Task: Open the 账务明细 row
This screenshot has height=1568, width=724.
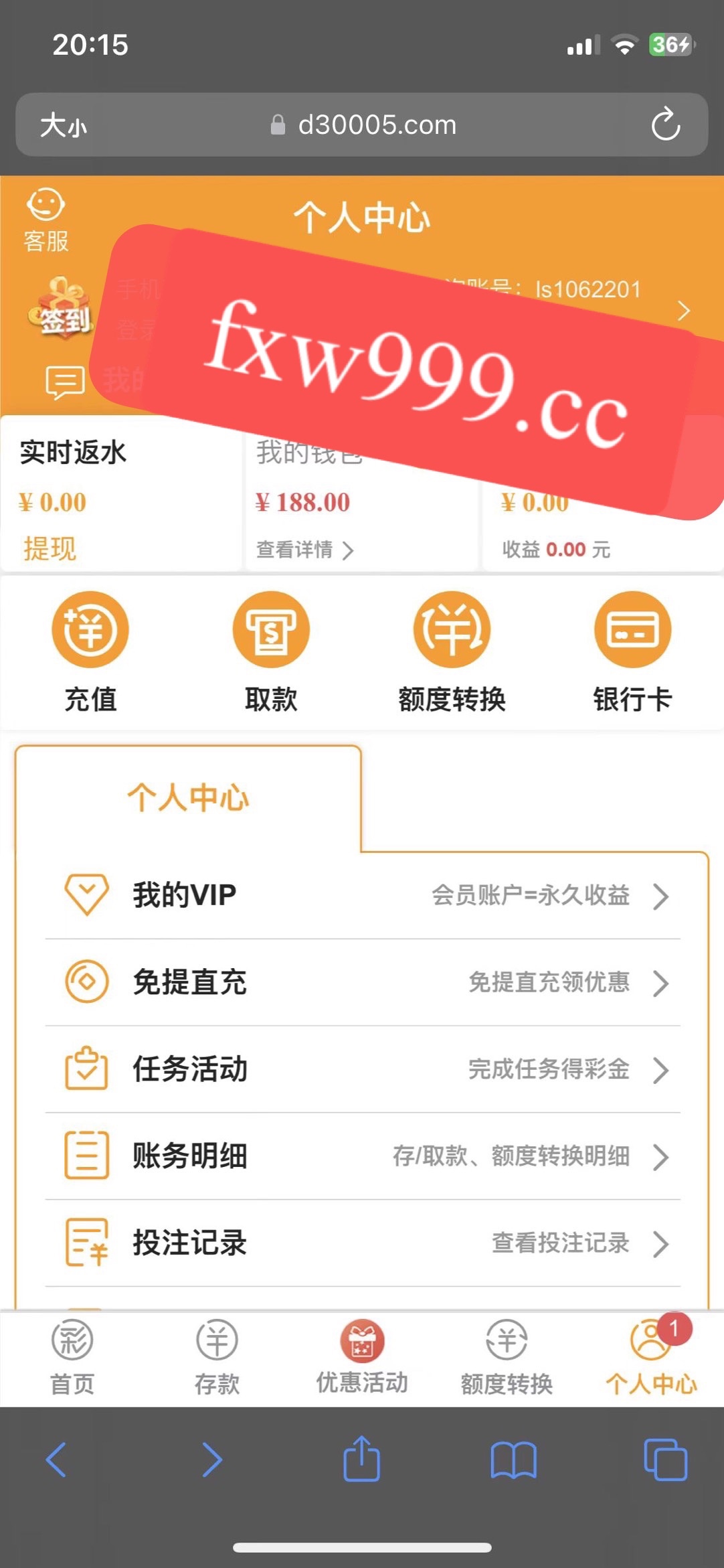Action: click(x=363, y=1156)
